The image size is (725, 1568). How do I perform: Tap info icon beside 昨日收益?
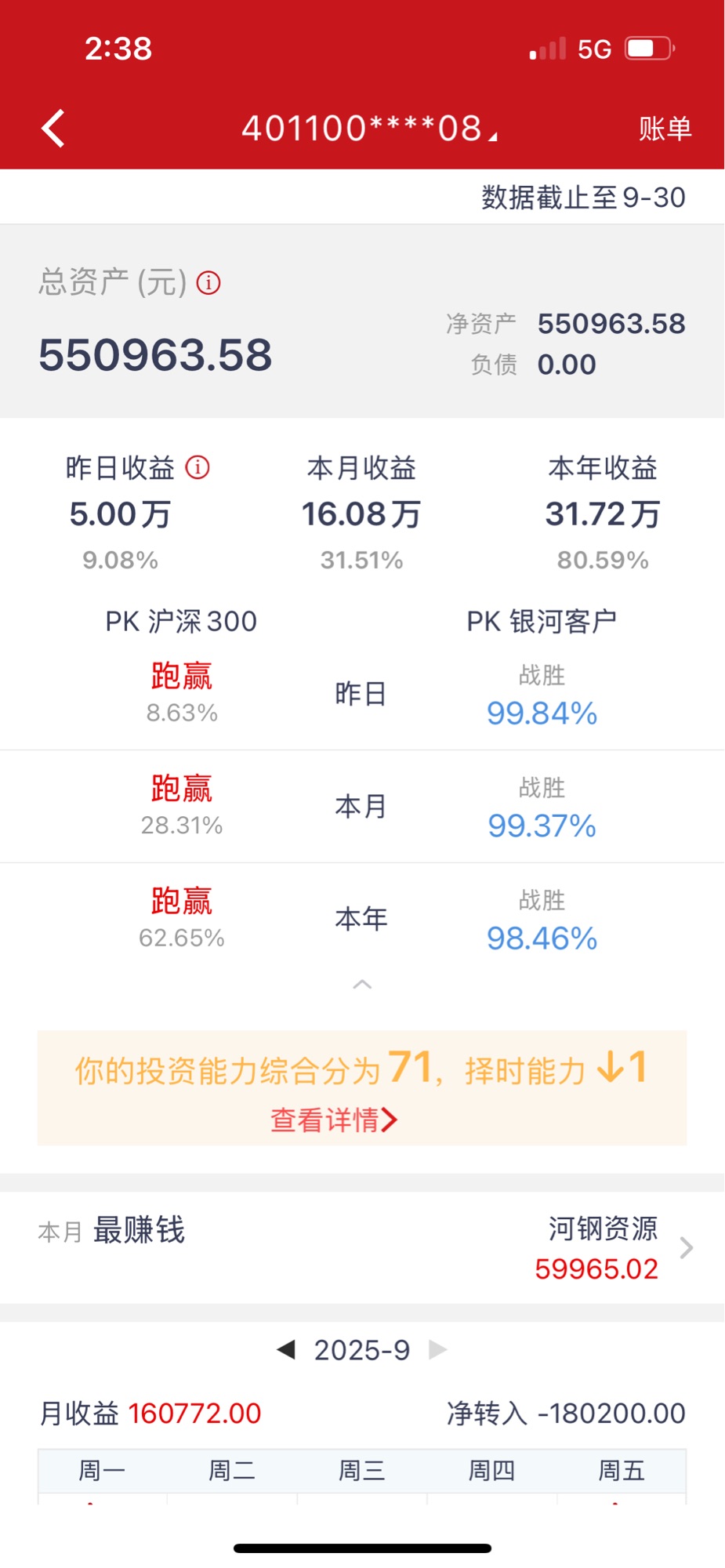click(x=198, y=467)
